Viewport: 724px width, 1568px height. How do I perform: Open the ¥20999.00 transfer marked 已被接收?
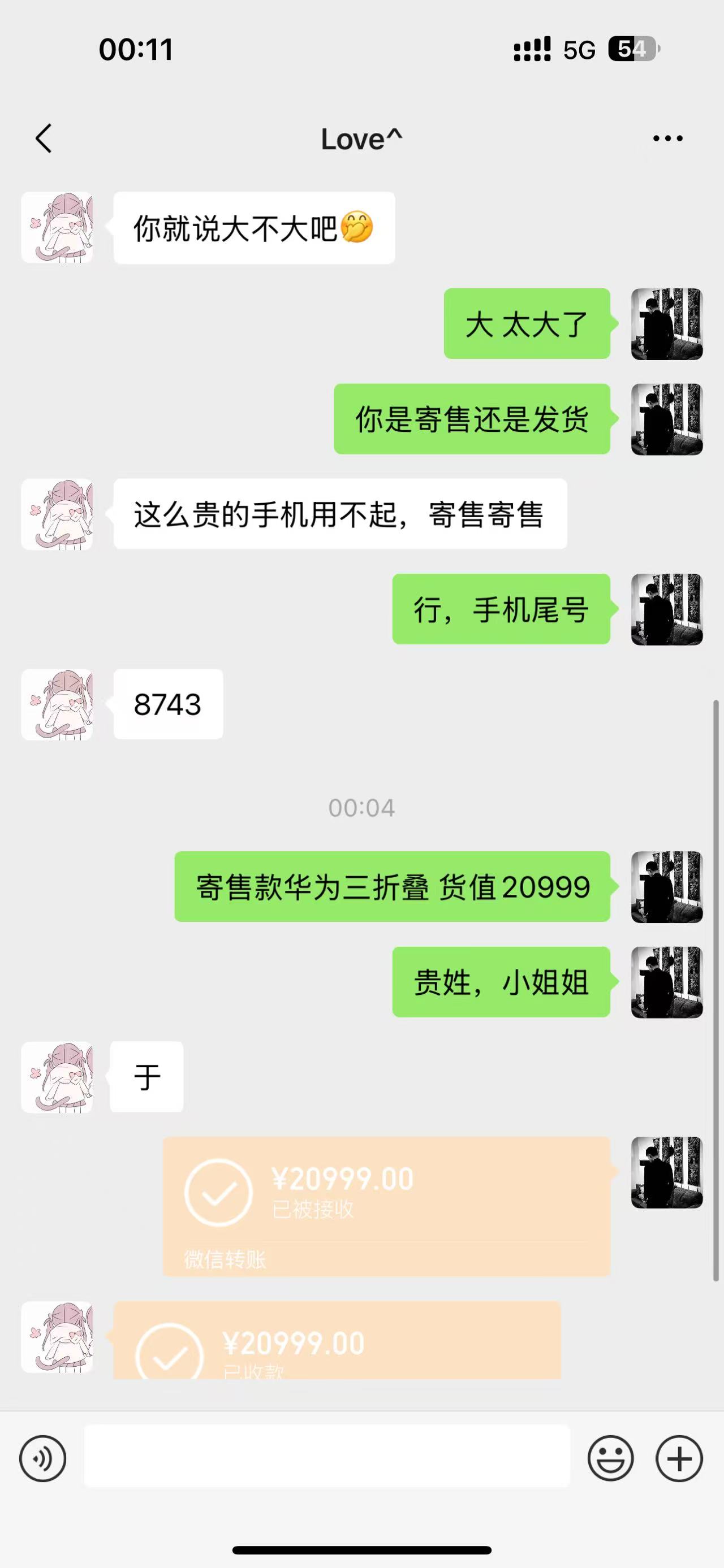pyautogui.click(x=386, y=1206)
